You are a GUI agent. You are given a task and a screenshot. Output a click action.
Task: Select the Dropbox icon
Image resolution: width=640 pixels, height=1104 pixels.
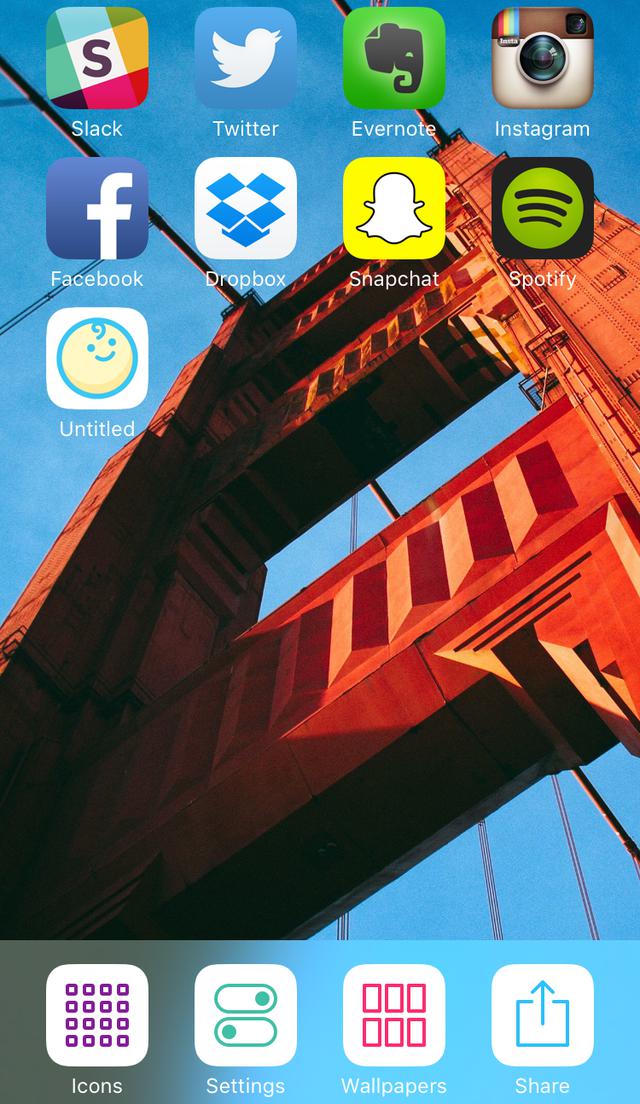click(246, 208)
